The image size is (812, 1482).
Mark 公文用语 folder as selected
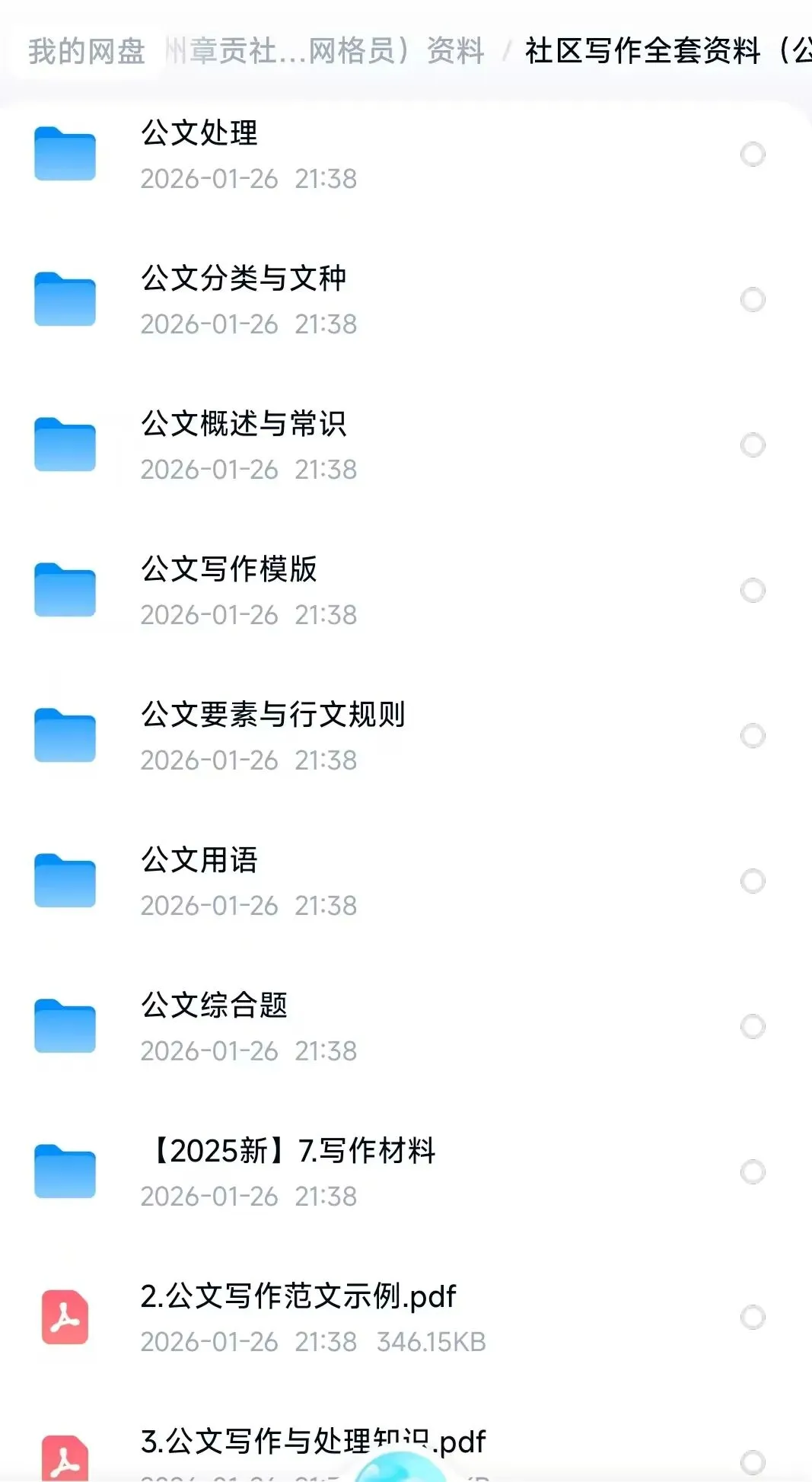point(753,881)
